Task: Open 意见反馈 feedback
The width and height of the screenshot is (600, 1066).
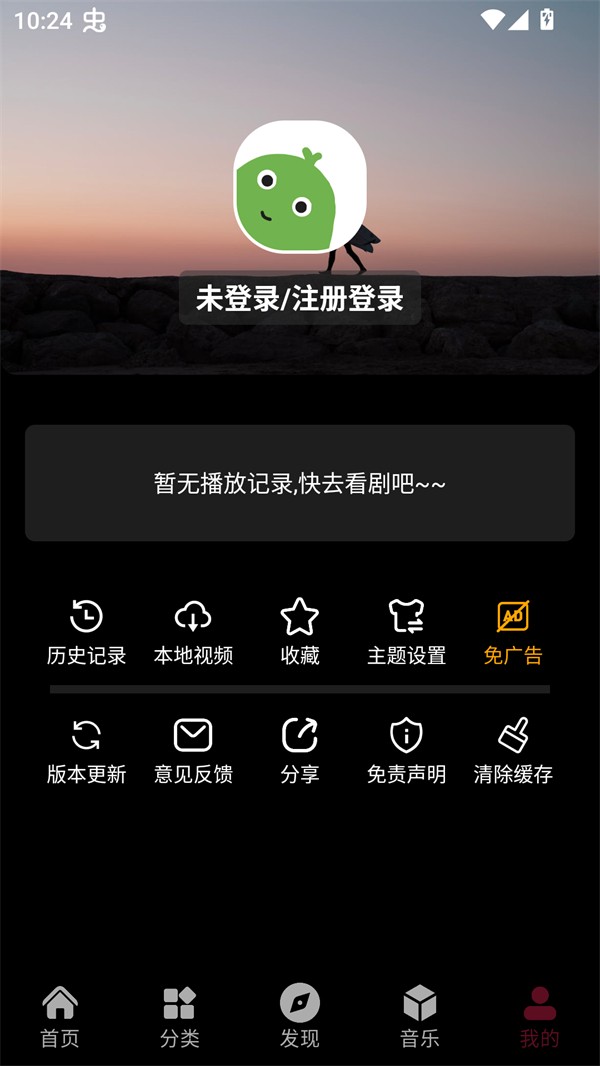Action: click(193, 750)
